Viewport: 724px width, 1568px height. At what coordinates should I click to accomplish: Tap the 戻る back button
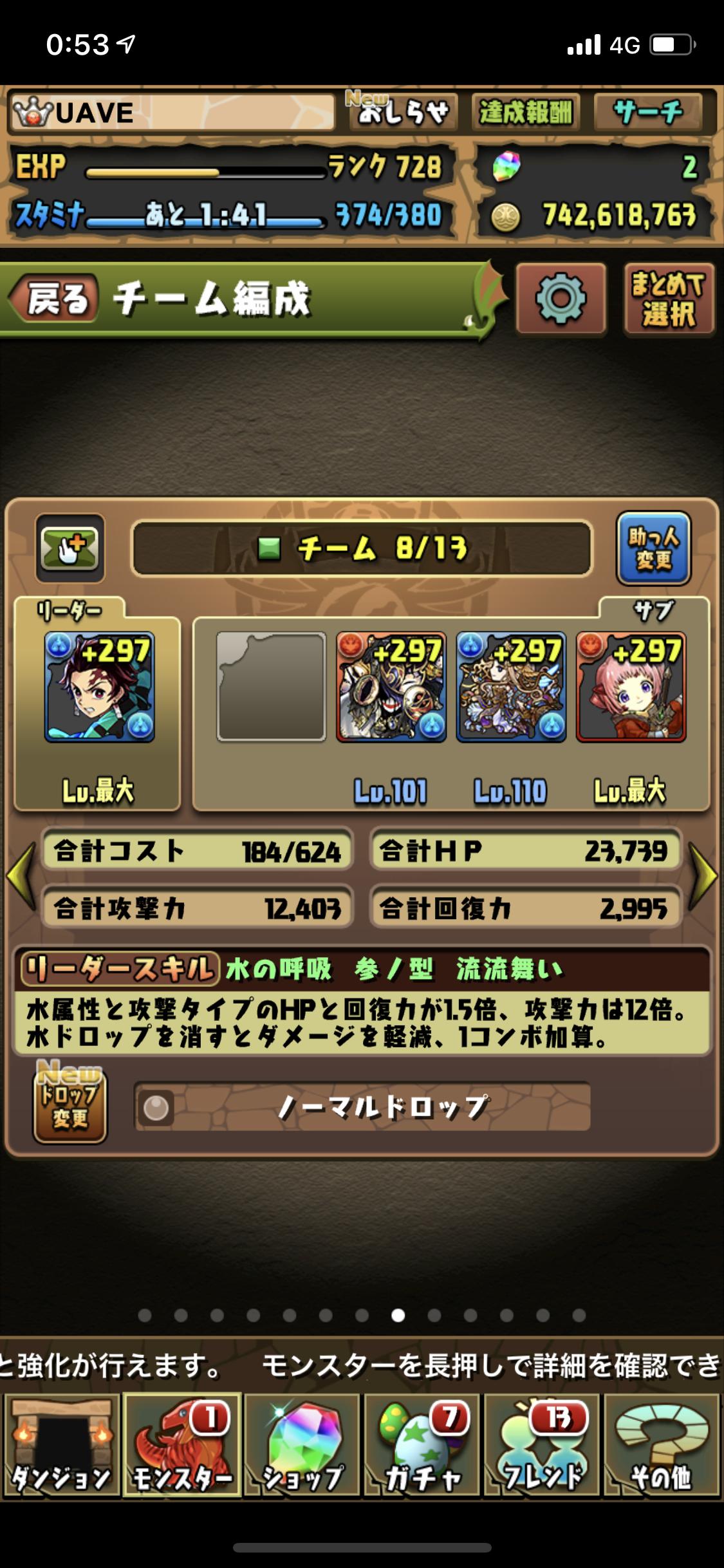point(55,299)
